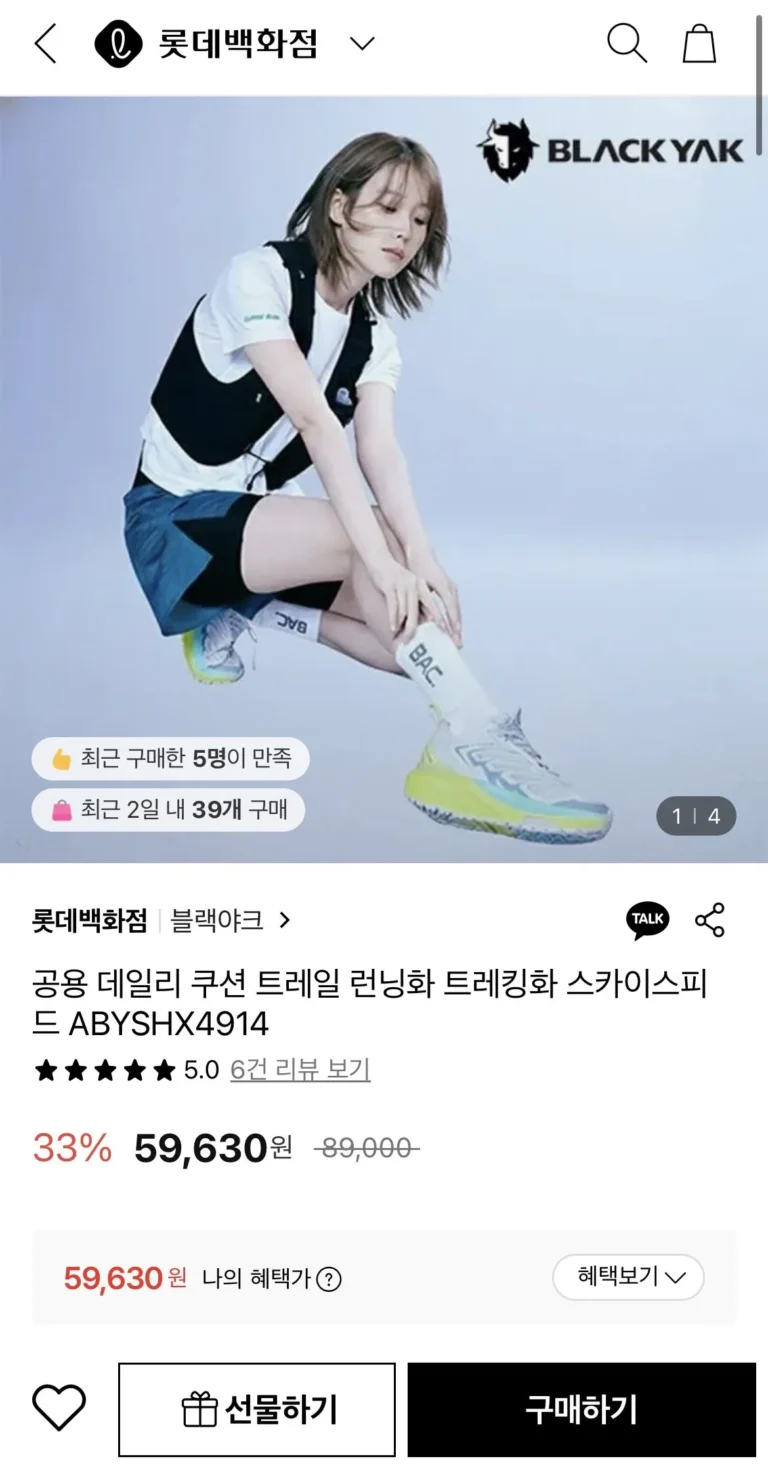Open the 블랙야크 brand page
The height and width of the screenshot is (1469, 768).
(x=230, y=920)
